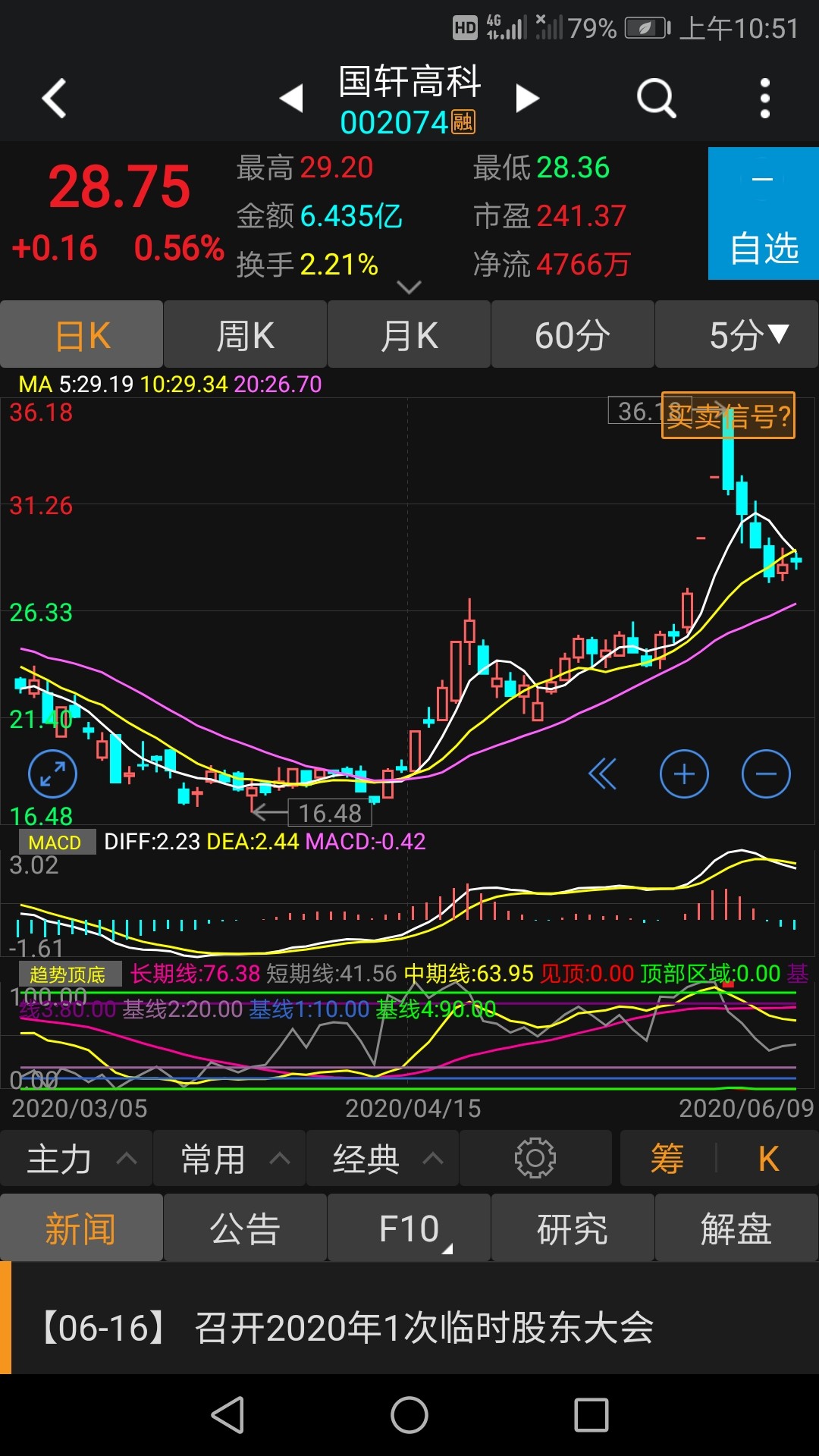819x1456 pixels.
Task: Go back with the back arrow
Action: click(53, 98)
